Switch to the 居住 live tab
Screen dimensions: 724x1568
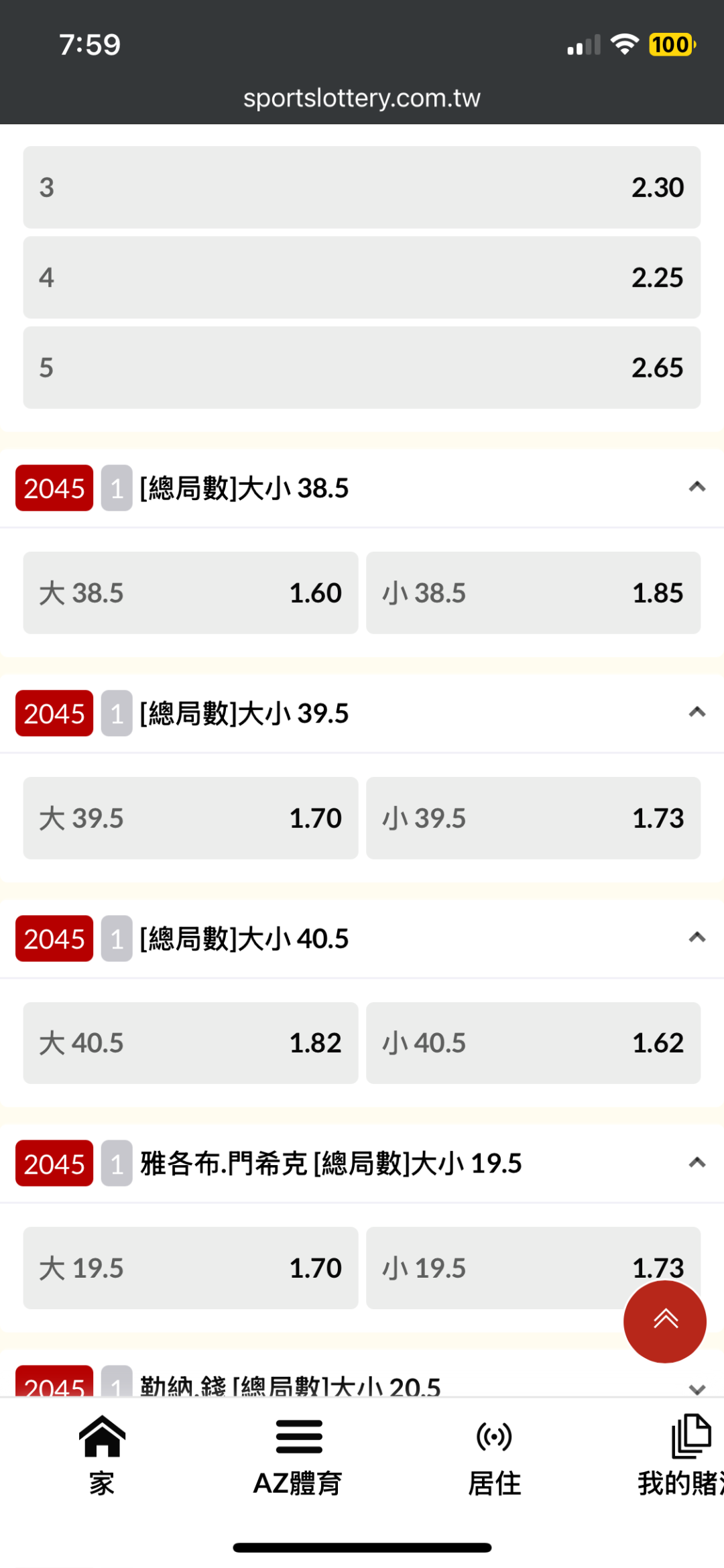[x=495, y=1455]
